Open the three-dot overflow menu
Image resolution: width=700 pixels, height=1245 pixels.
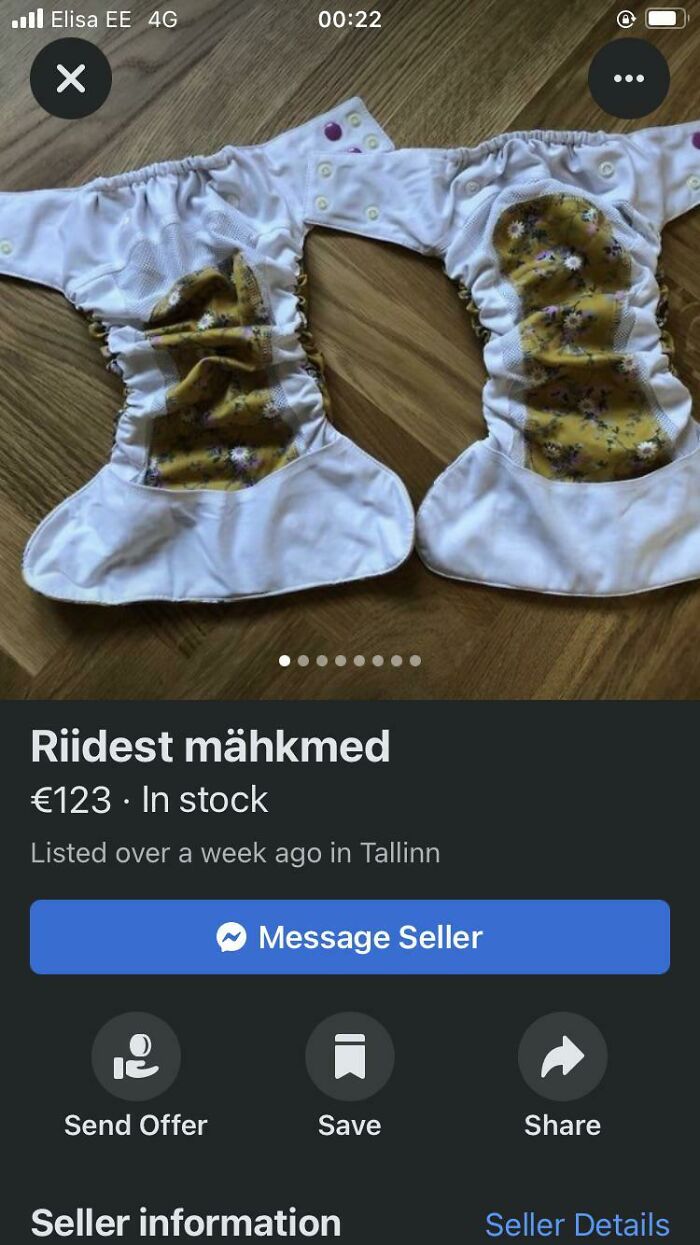628,78
